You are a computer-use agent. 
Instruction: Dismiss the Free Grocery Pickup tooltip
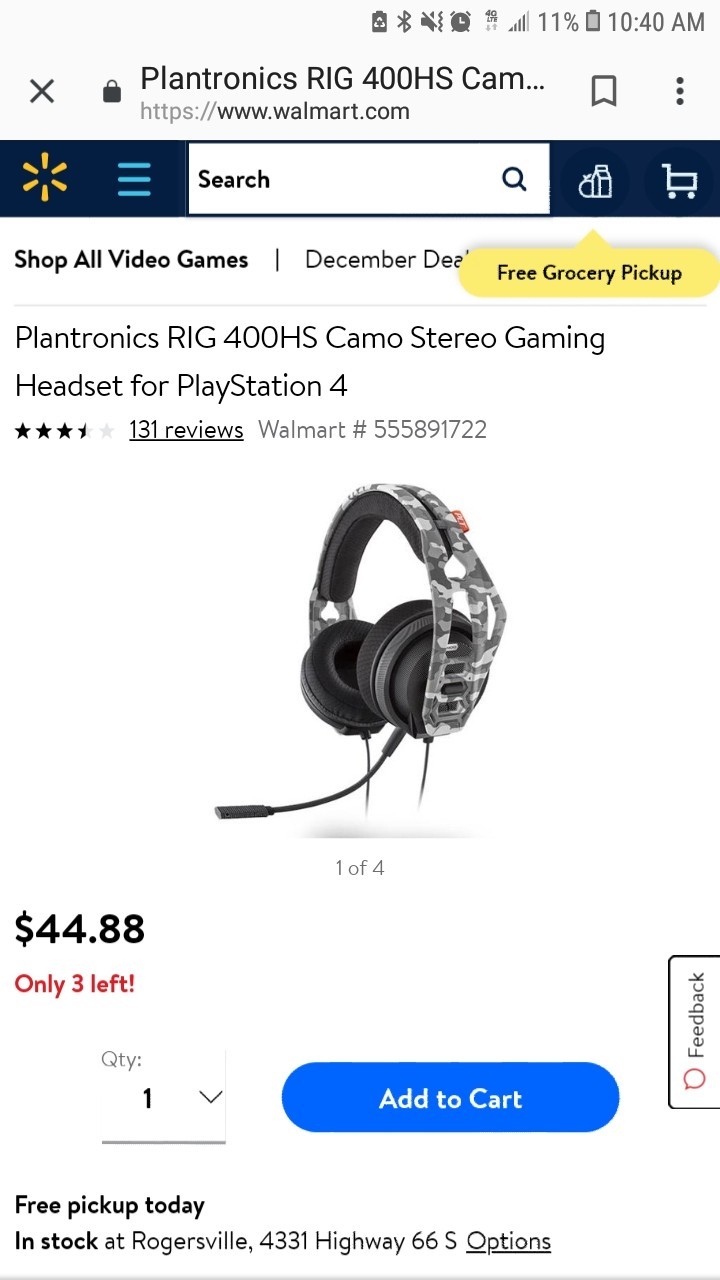[x=588, y=272]
